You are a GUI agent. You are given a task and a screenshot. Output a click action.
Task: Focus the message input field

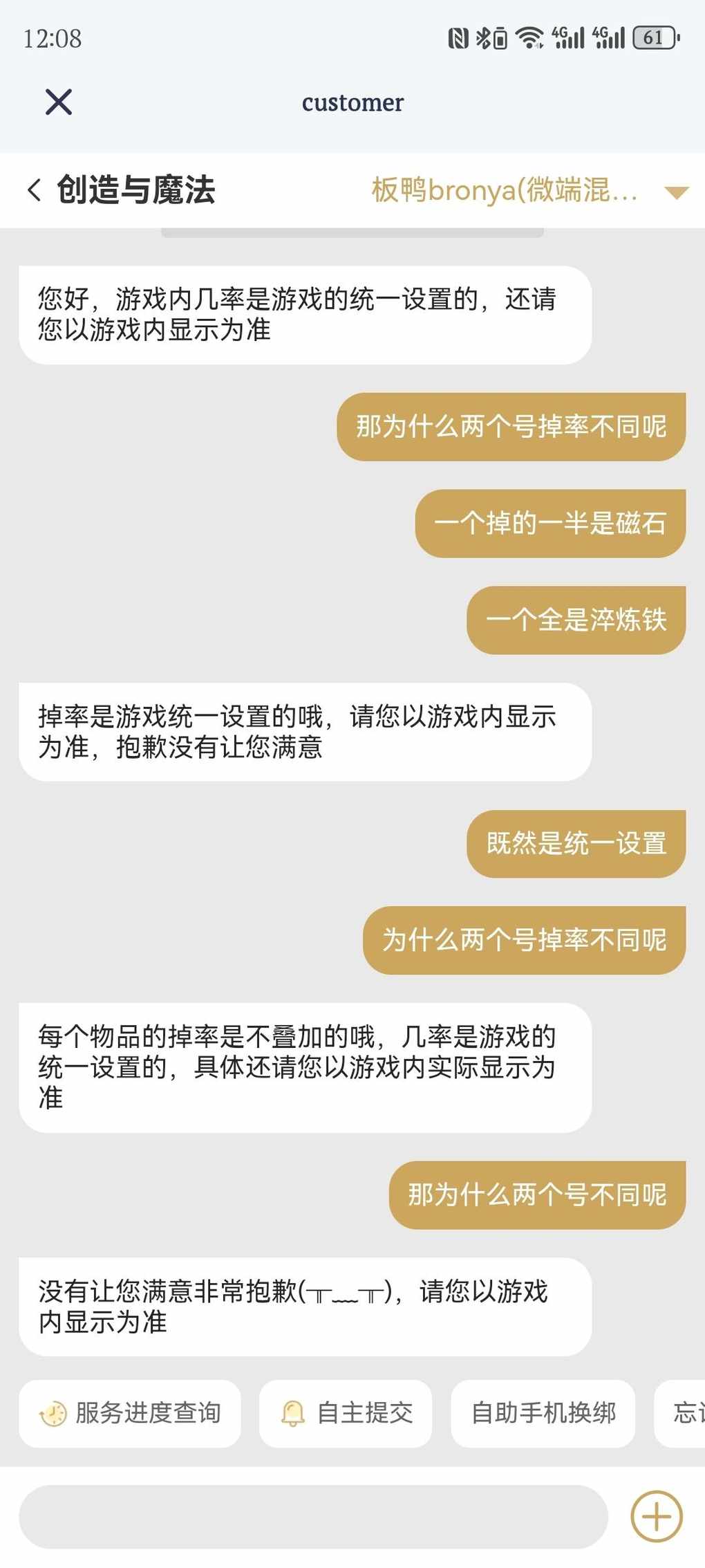coord(313,1517)
